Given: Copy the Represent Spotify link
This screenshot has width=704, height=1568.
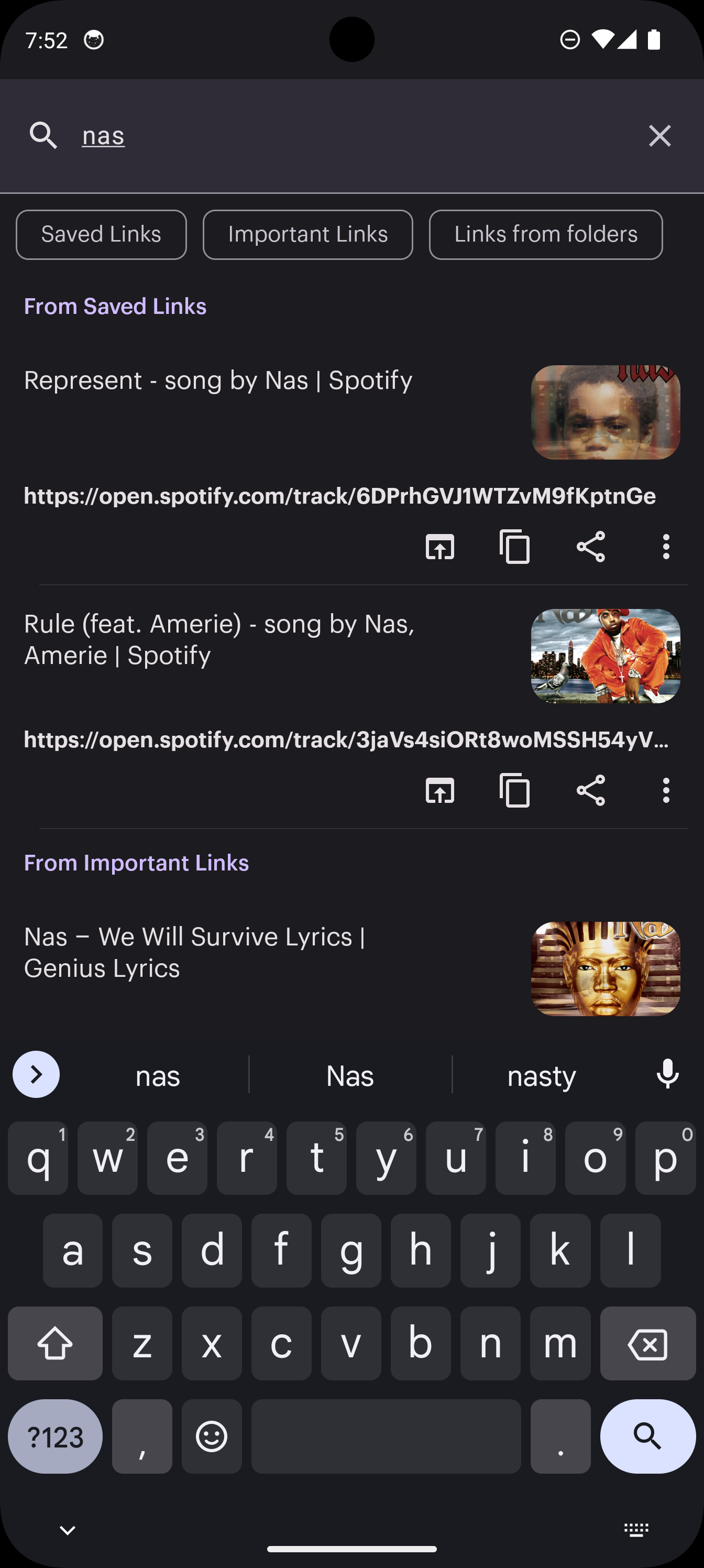Looking at the screenshot, I should 515,547.
